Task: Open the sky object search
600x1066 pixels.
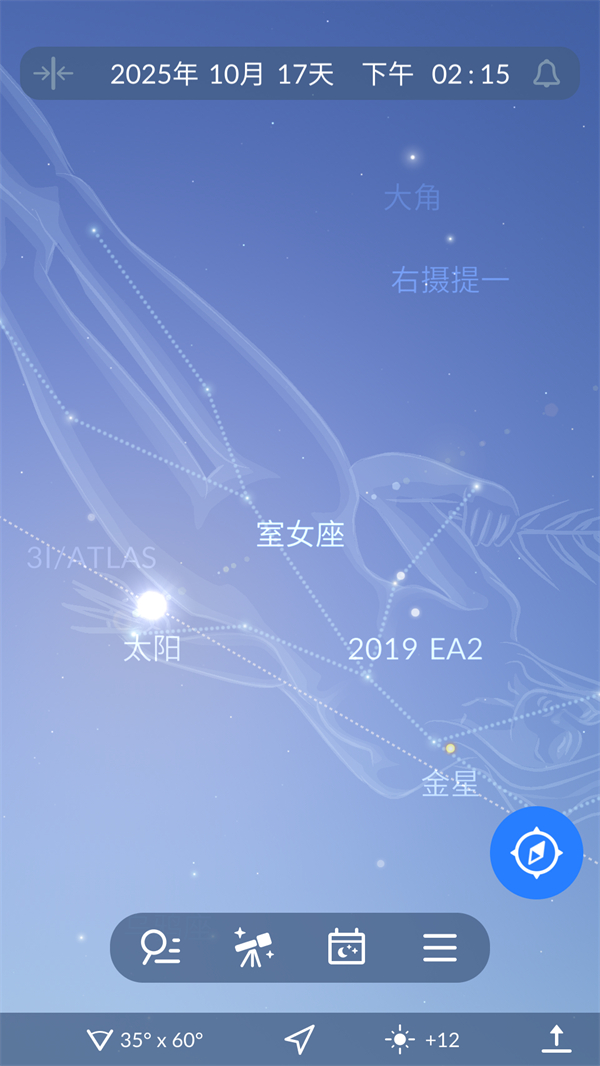Action: click(161, 946)
